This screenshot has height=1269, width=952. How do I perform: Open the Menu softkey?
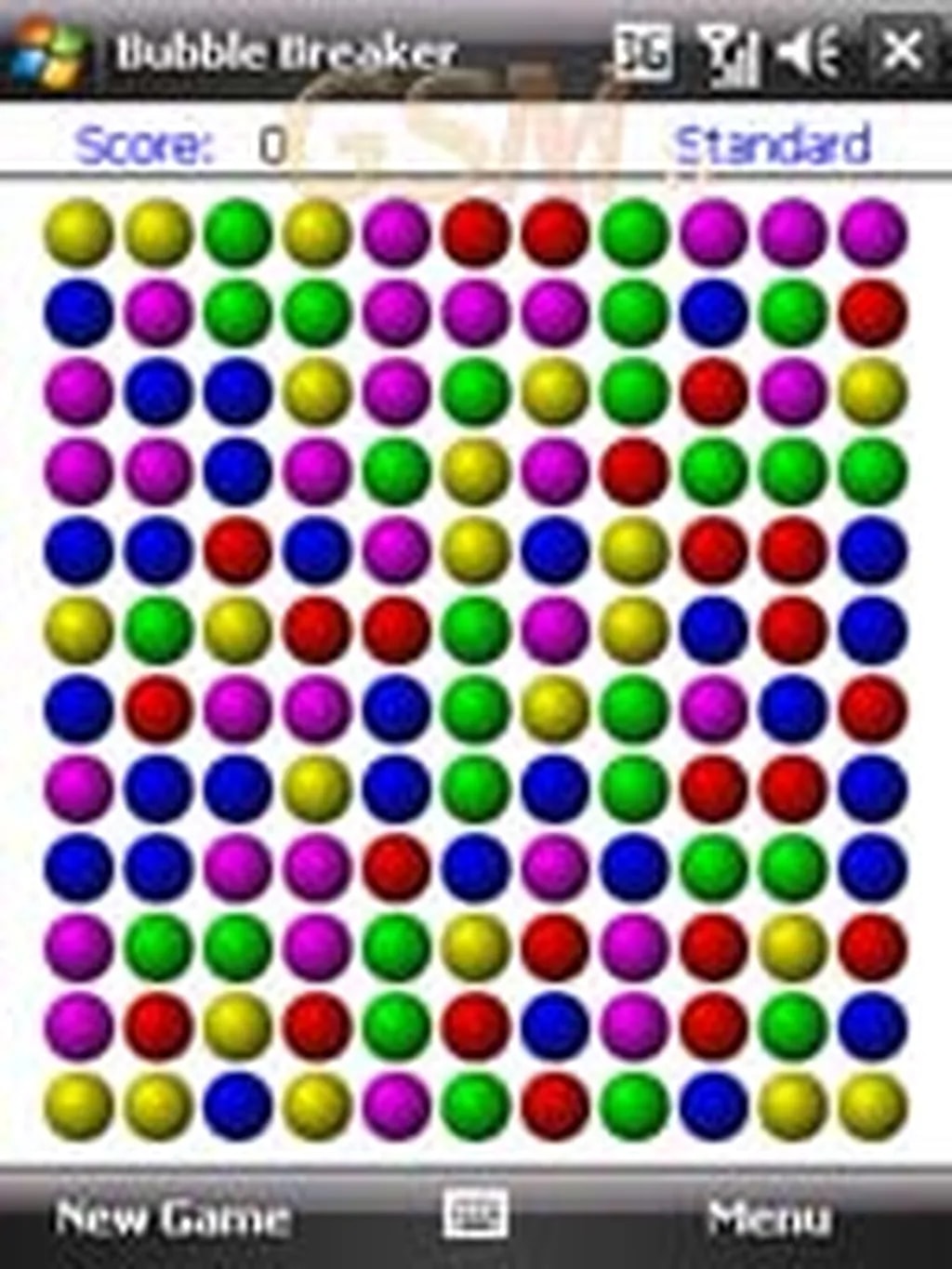coord(768,1216)
